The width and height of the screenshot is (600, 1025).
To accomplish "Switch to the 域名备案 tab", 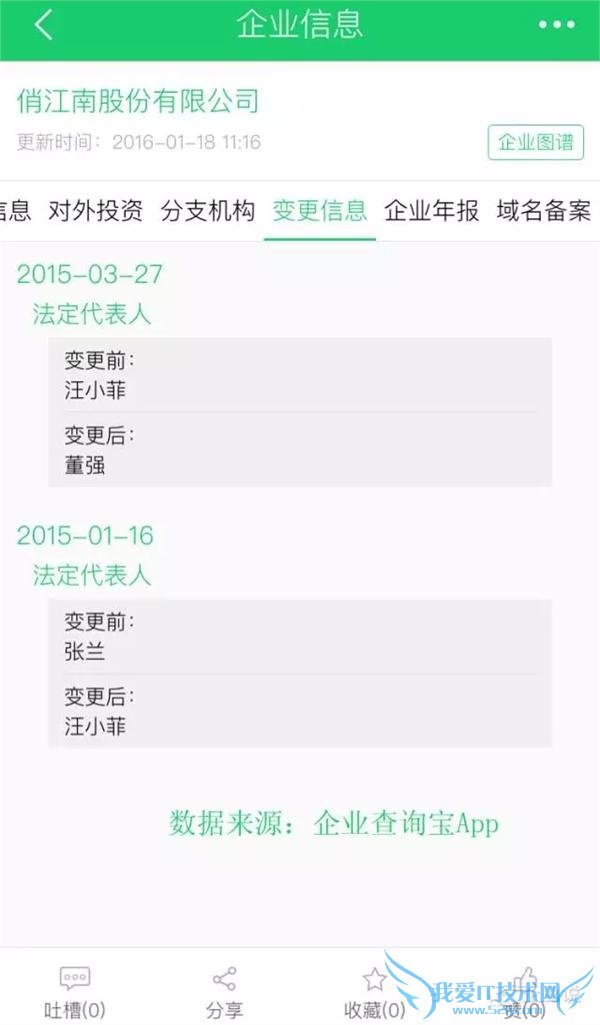I will 543,211.
